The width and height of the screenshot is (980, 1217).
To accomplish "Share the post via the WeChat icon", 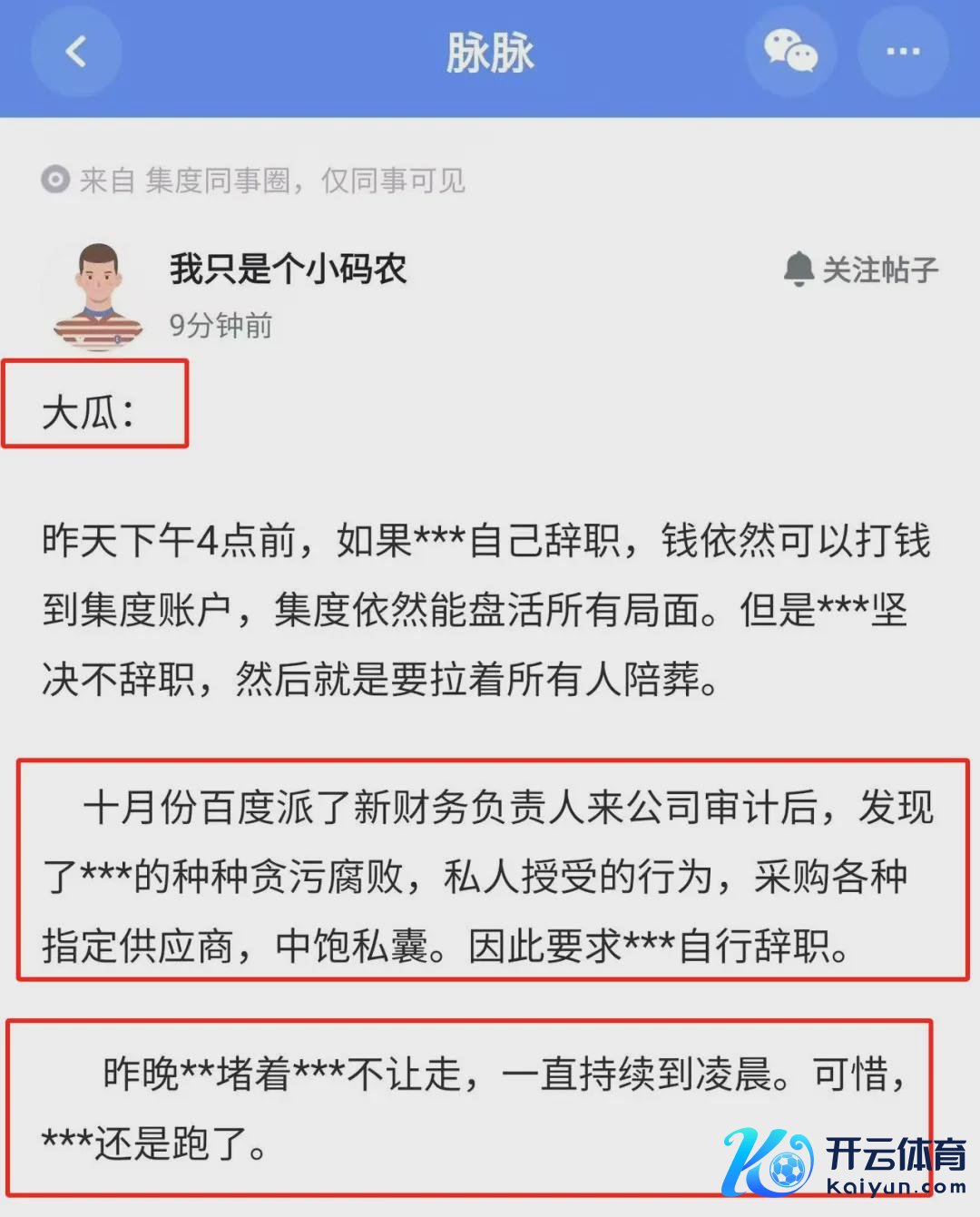I will click(789, 52).
